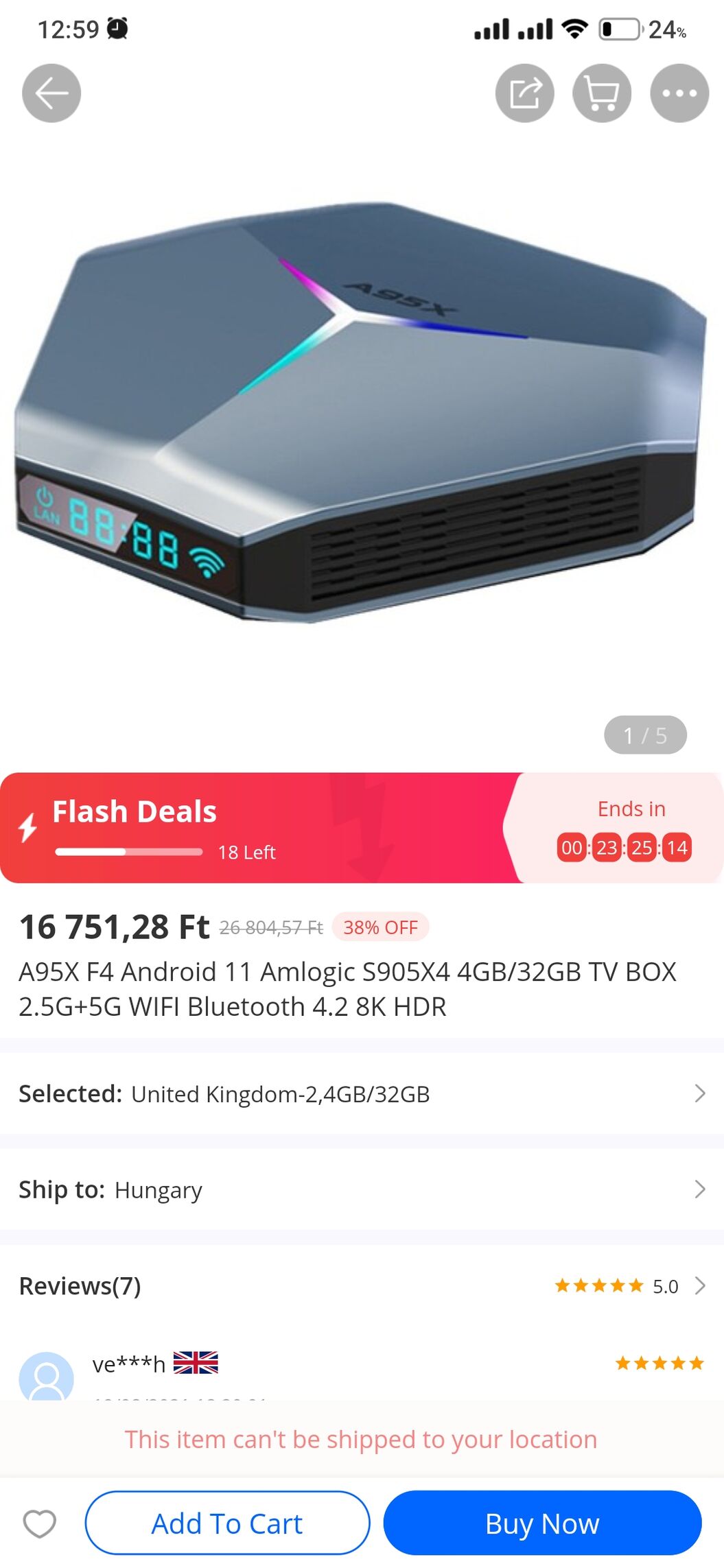Screen dimensions: 724x1568
Task: Open the three-dot overflow menu
Action: click(679, 93)
